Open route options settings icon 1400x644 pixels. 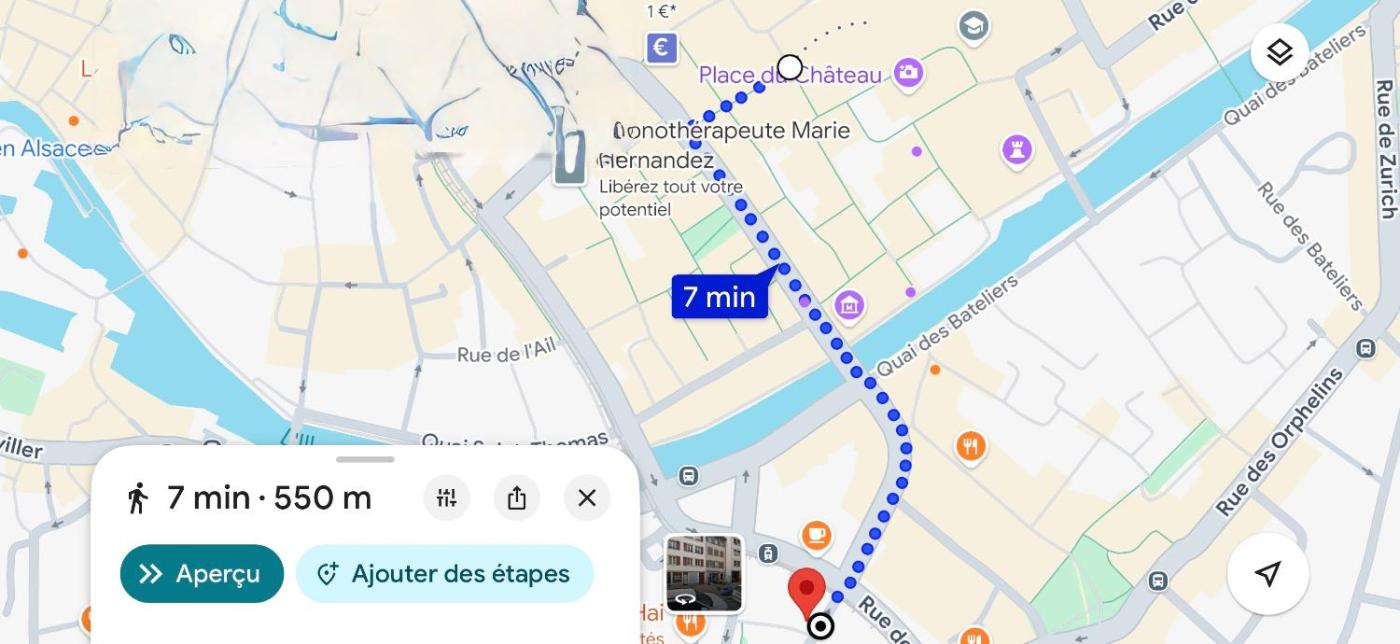(446, 497)
